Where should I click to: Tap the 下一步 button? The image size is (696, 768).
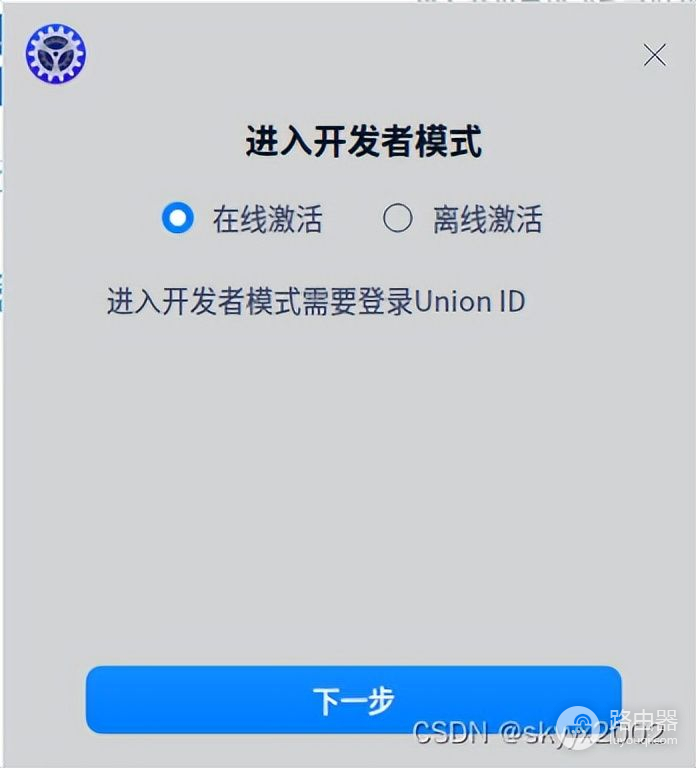(353, 700)
